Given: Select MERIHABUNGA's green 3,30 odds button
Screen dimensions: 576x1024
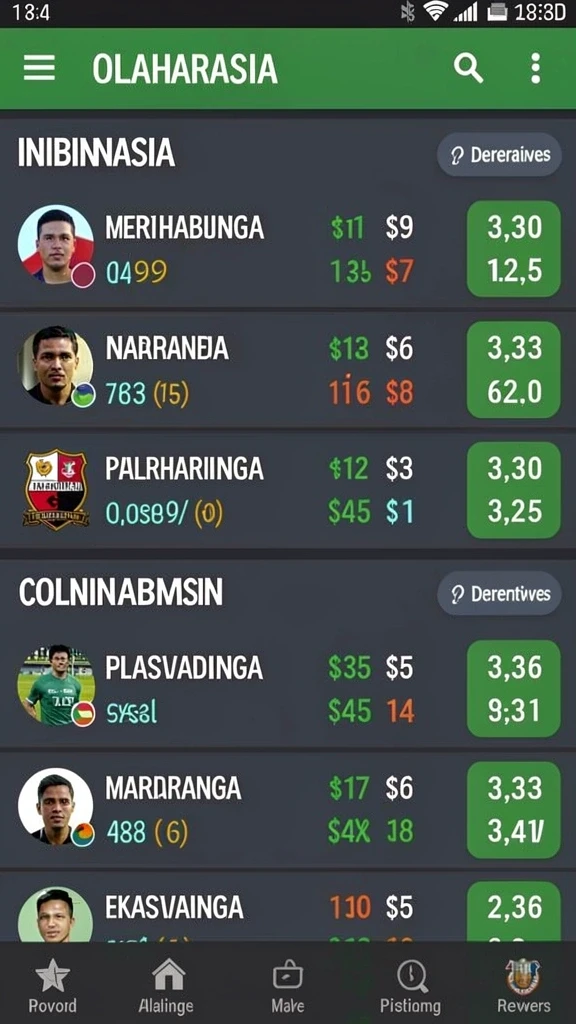Looking at the screenshot, I should pyautogui.click(x=514, y=249).
